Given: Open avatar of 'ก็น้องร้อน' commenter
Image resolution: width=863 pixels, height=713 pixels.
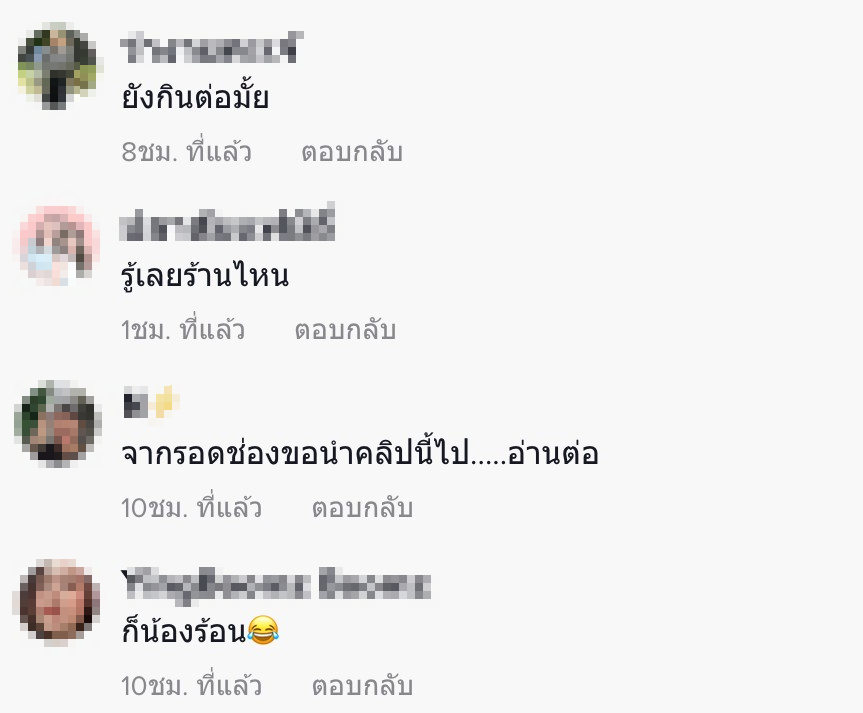Looking at the screenshot, I should pyautogui.click(x=58, y=601).
